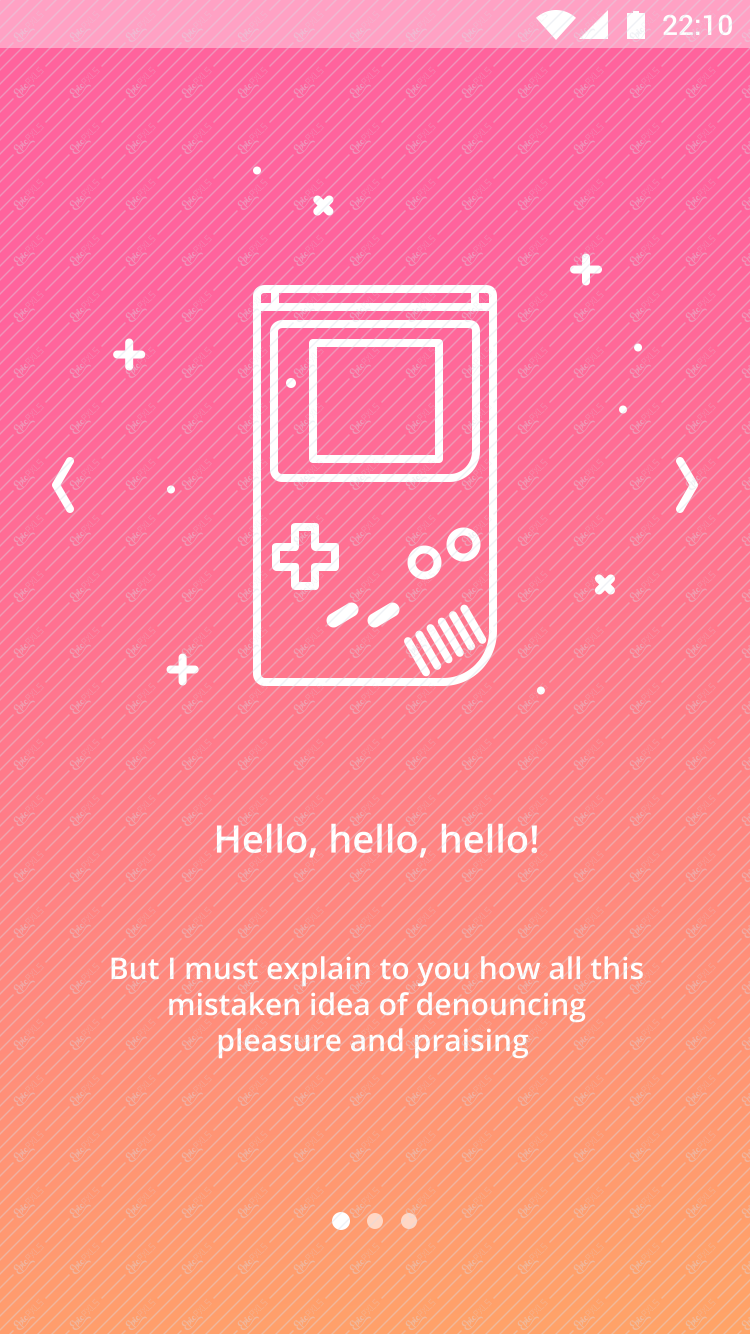Jump to the second page indicator dot
This screenshot has width=750, height=1334.
coord(375,1221)
